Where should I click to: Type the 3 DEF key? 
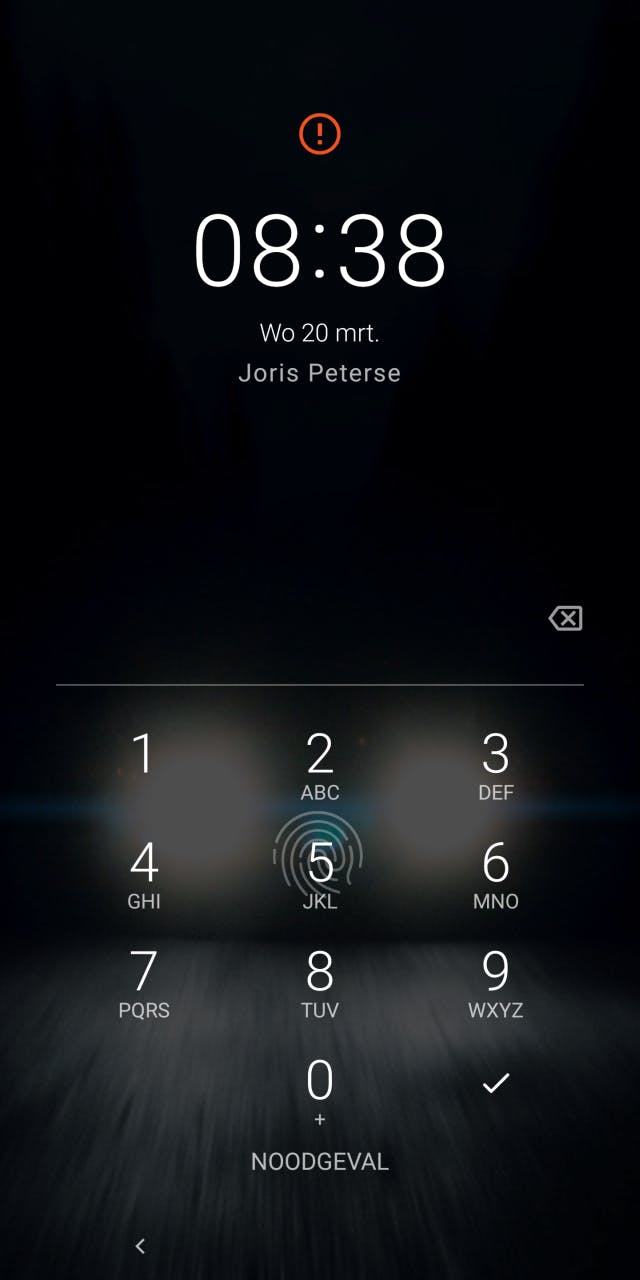click(x=496, y=766)
